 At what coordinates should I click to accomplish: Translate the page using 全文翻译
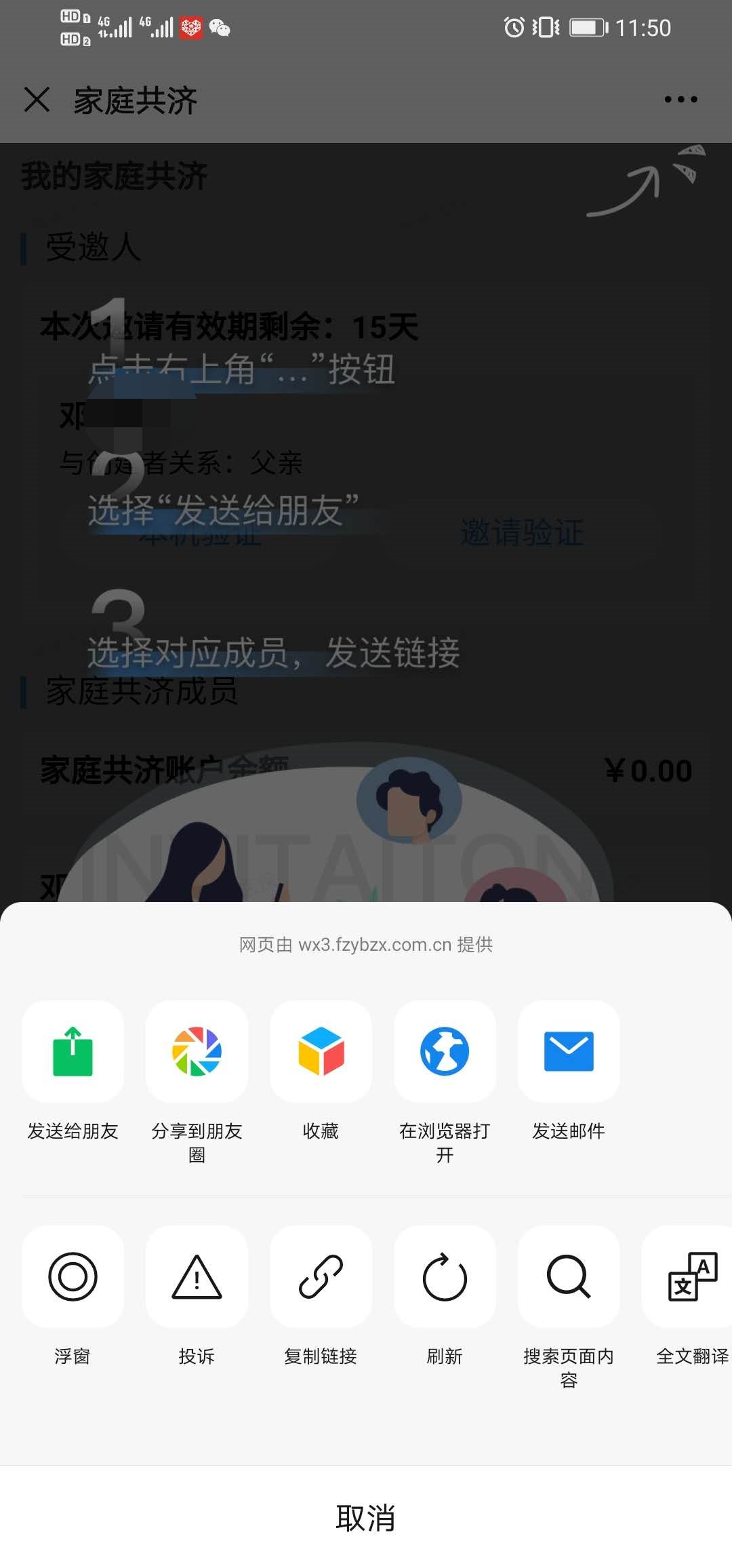click(x=691, y=1277)
